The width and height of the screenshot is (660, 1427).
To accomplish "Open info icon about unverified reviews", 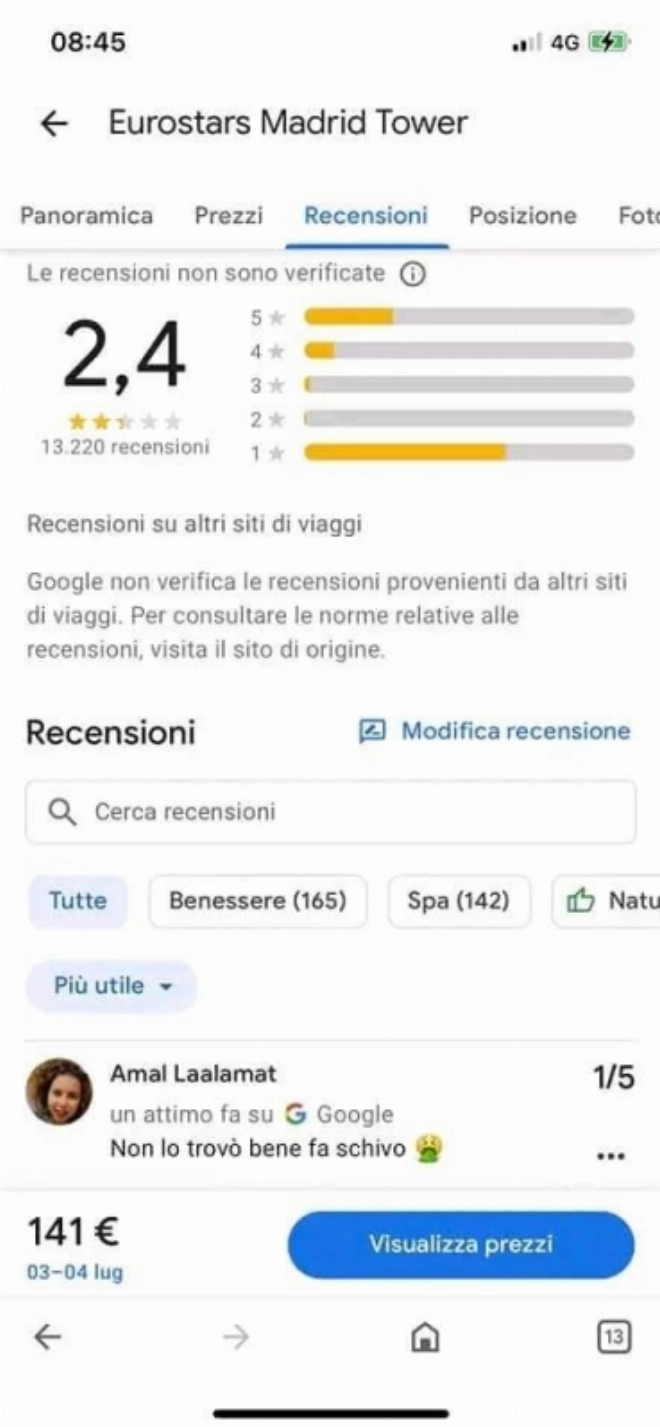I will point(412,274).
